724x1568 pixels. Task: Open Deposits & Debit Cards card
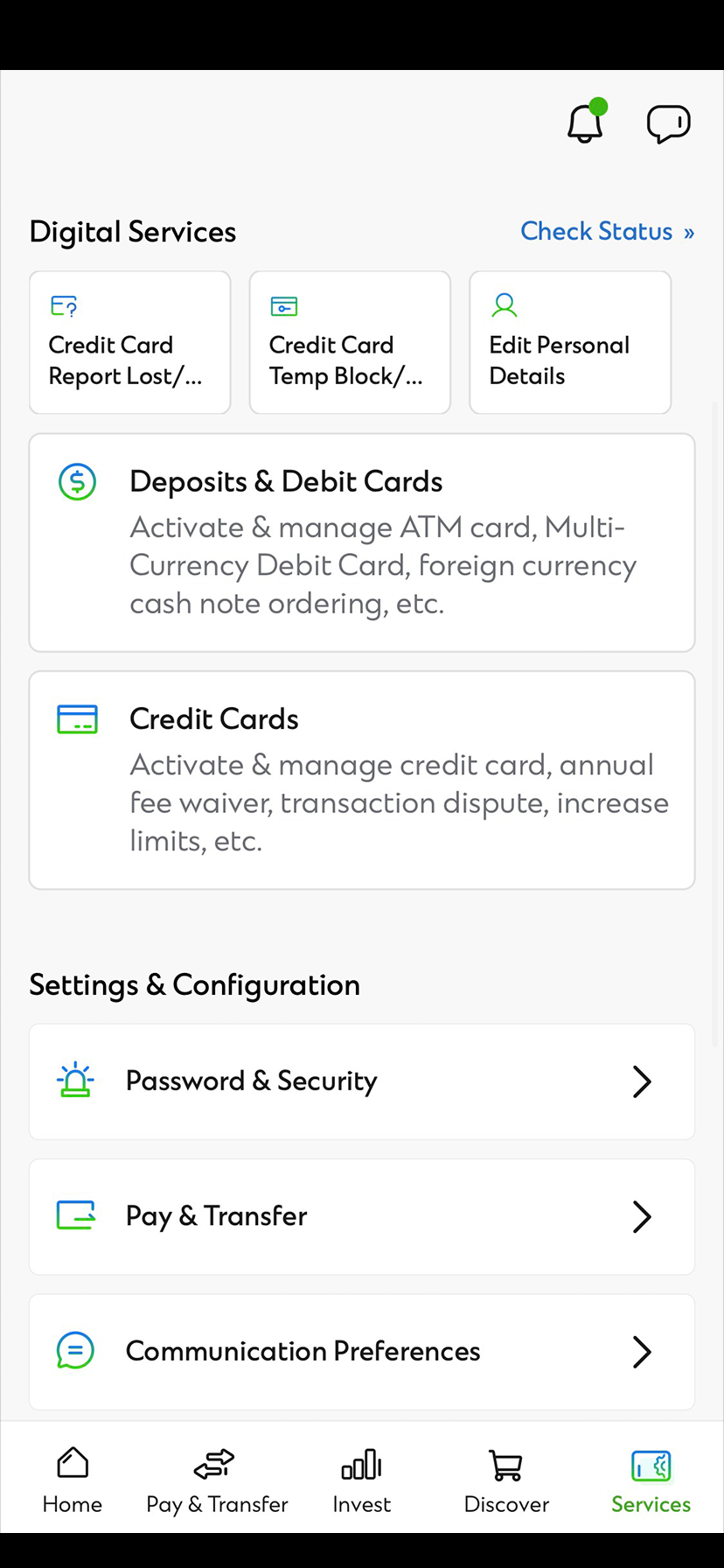pos(362,542)
